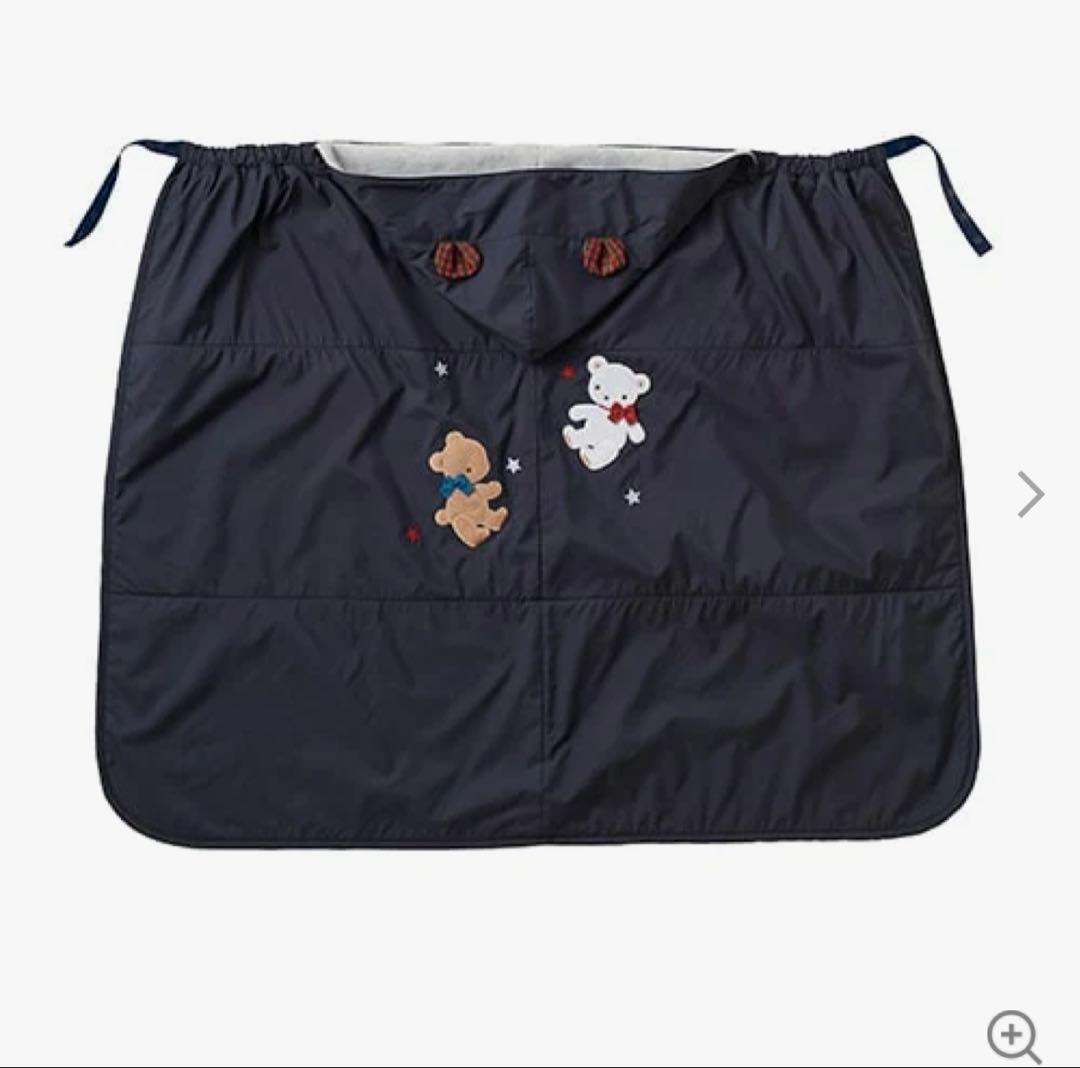
Task: Zoom into the product photo
Action: coord(1013,1034)
